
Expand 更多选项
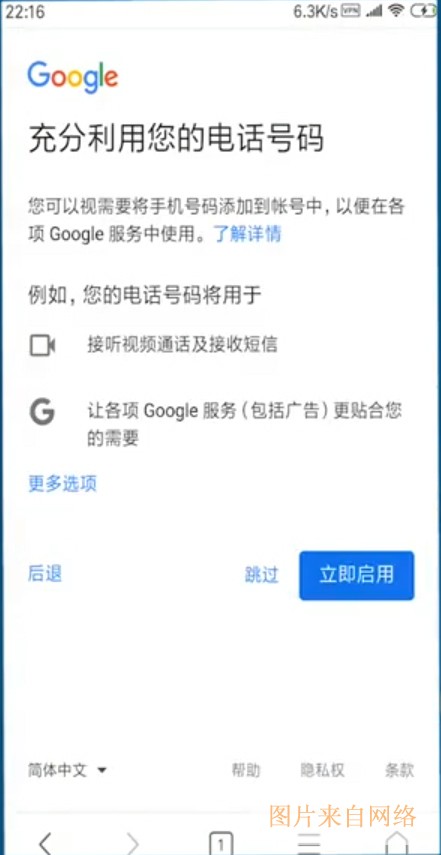(62, 483)
